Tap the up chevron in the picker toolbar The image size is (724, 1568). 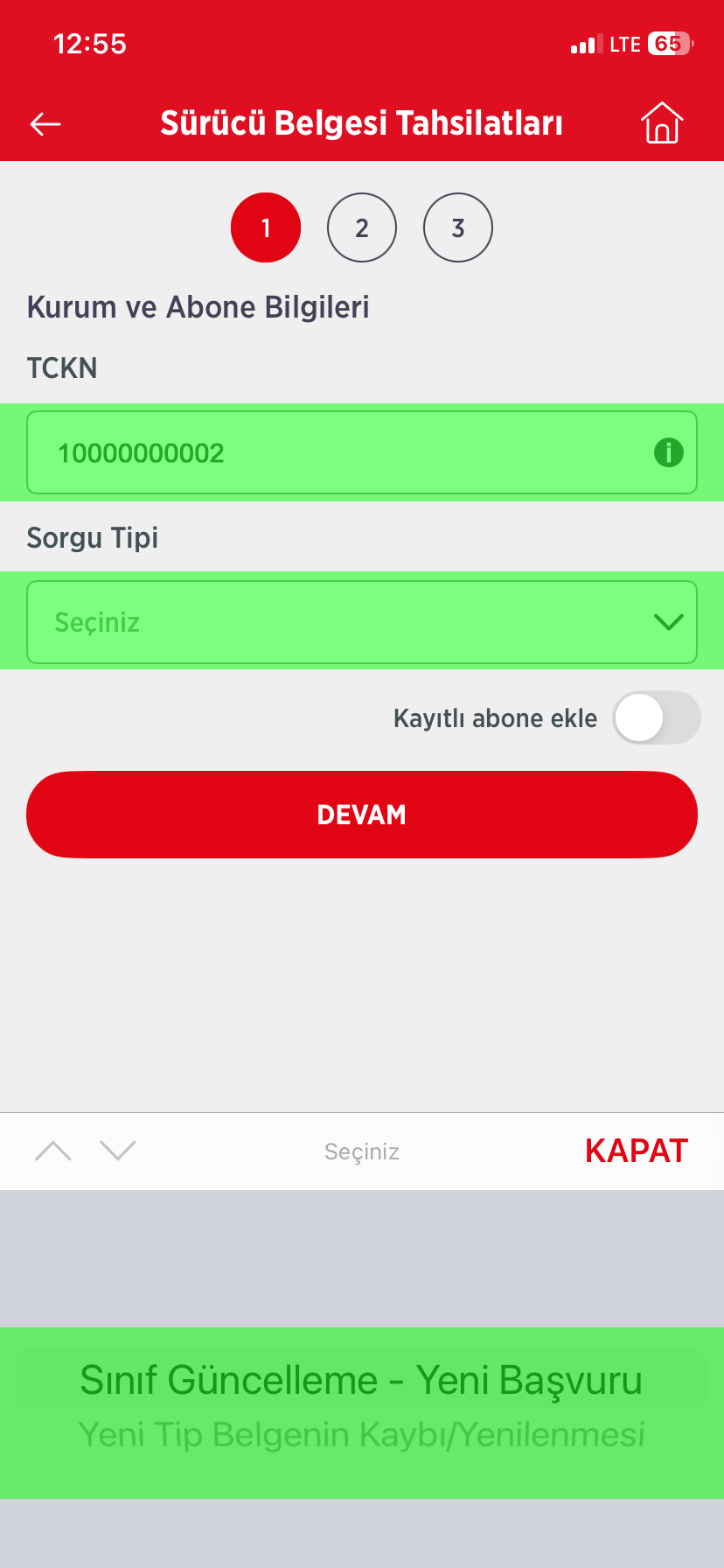coord(52,1151)
